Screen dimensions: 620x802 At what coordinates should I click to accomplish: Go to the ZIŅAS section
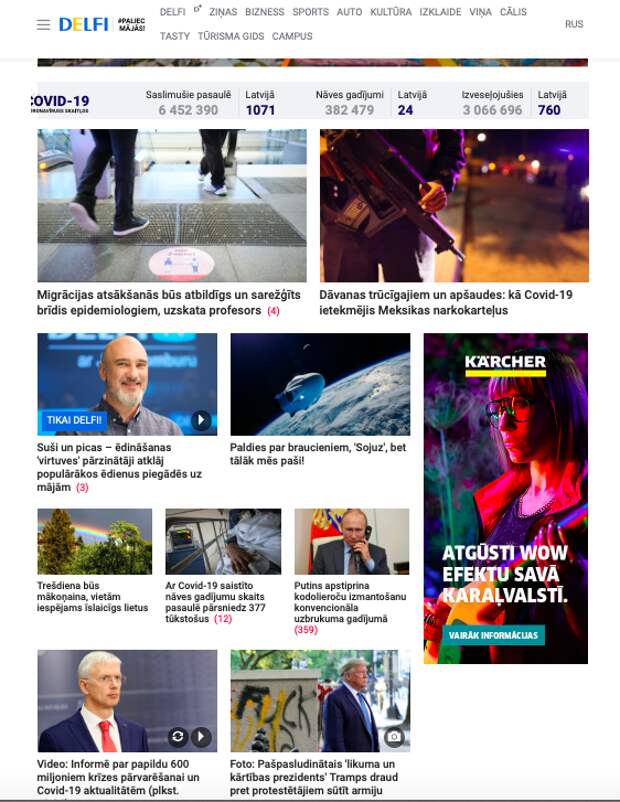coord(223,12)
